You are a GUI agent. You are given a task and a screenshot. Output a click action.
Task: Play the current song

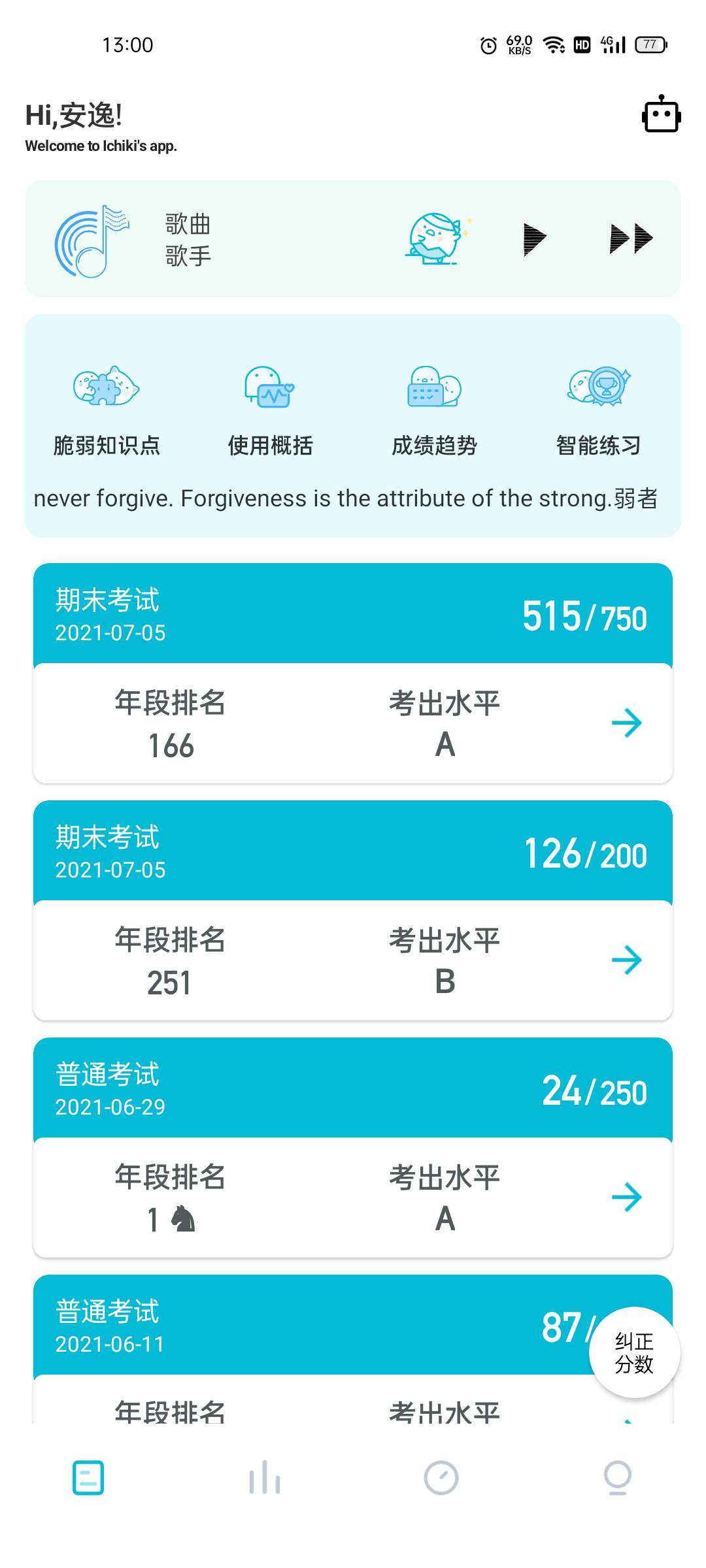click(x=534, y=238)
